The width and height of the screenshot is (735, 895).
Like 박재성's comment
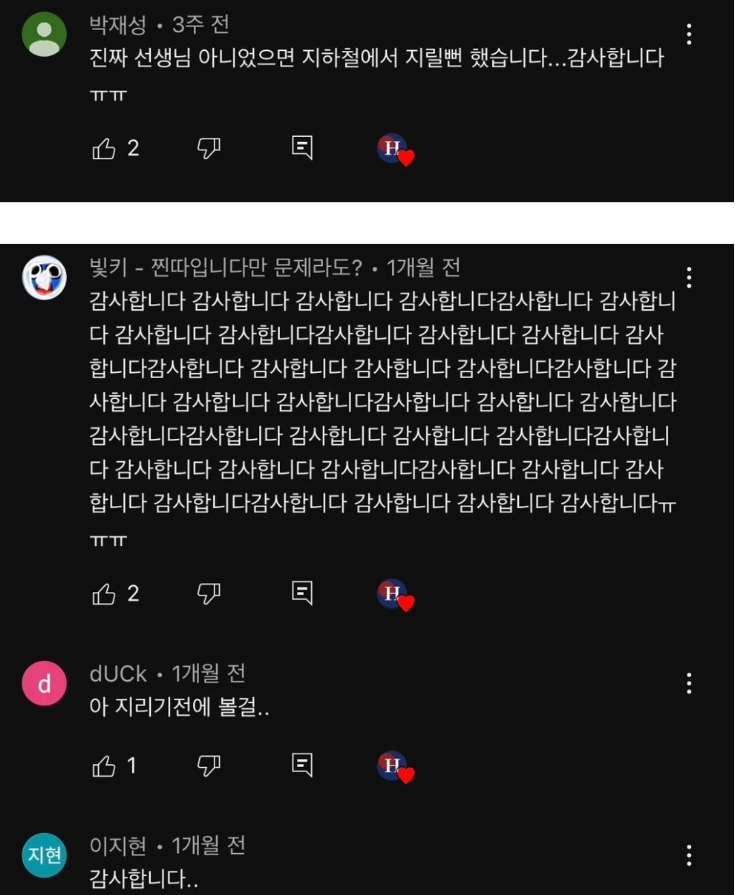(104, 149)
